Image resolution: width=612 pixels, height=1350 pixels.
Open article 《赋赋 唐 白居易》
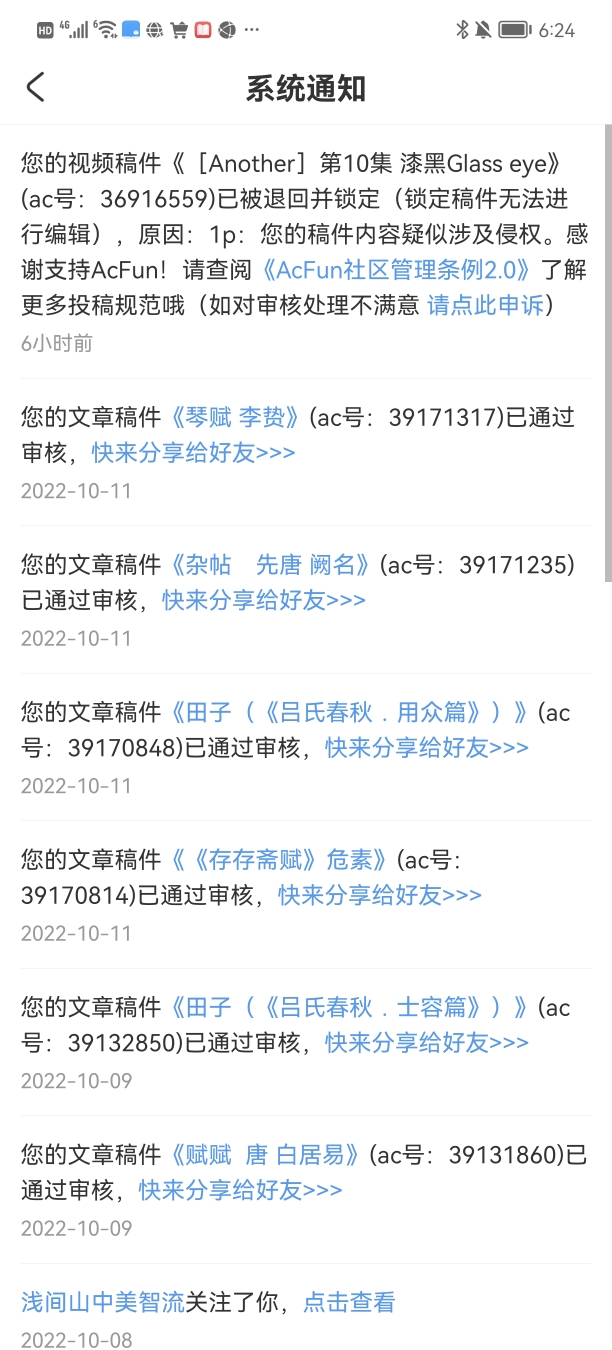click(x=265, y=1155)
